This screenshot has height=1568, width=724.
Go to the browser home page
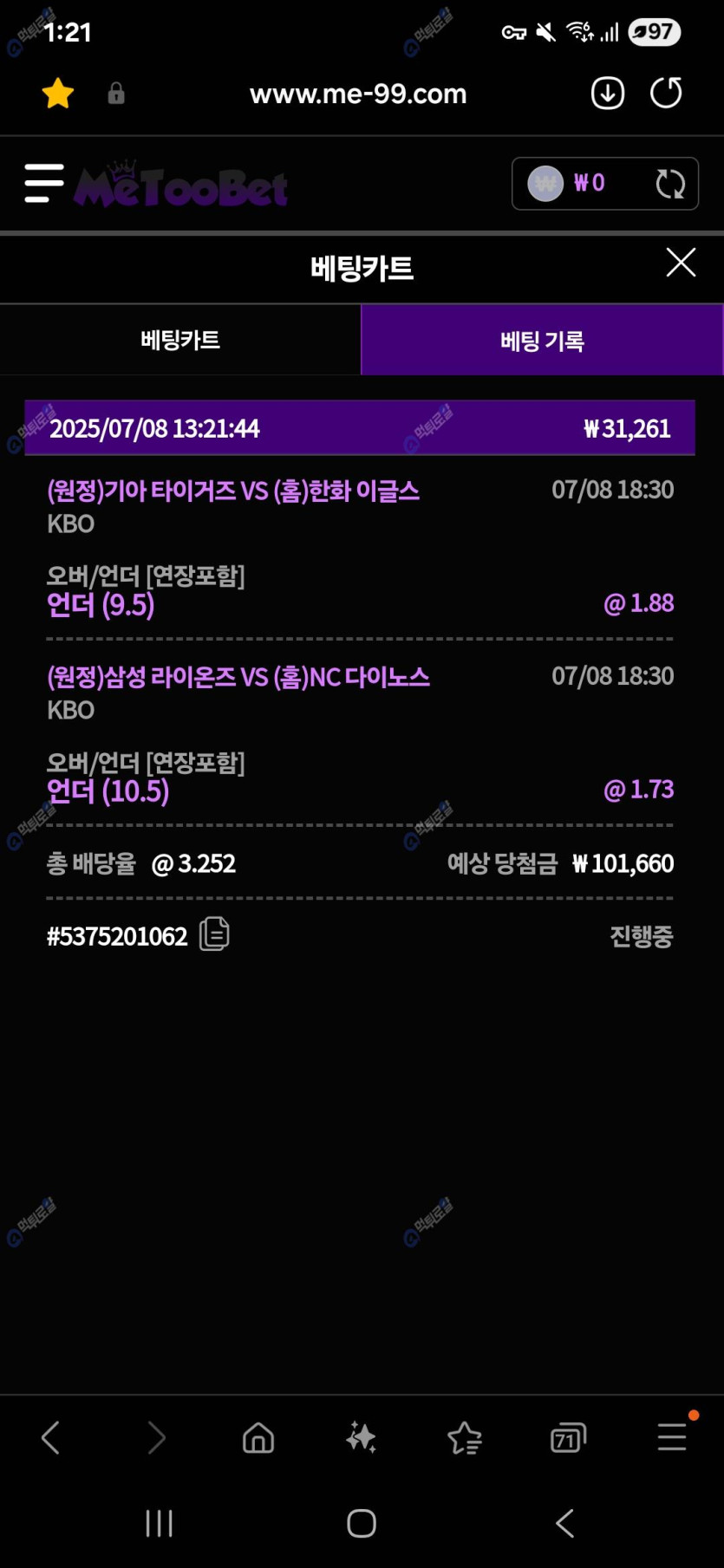(258, 1438)
